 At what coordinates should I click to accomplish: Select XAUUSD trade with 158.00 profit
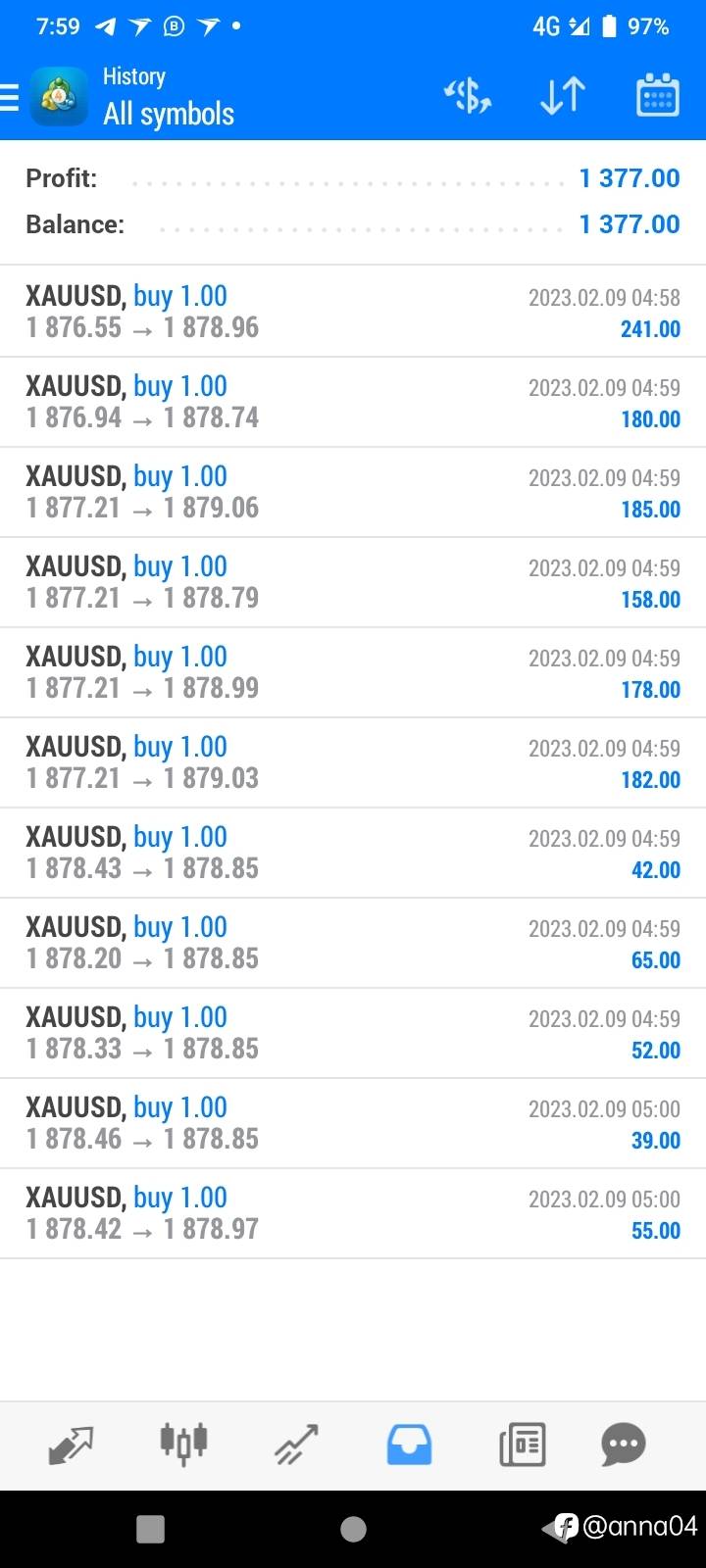coord(353,582)
